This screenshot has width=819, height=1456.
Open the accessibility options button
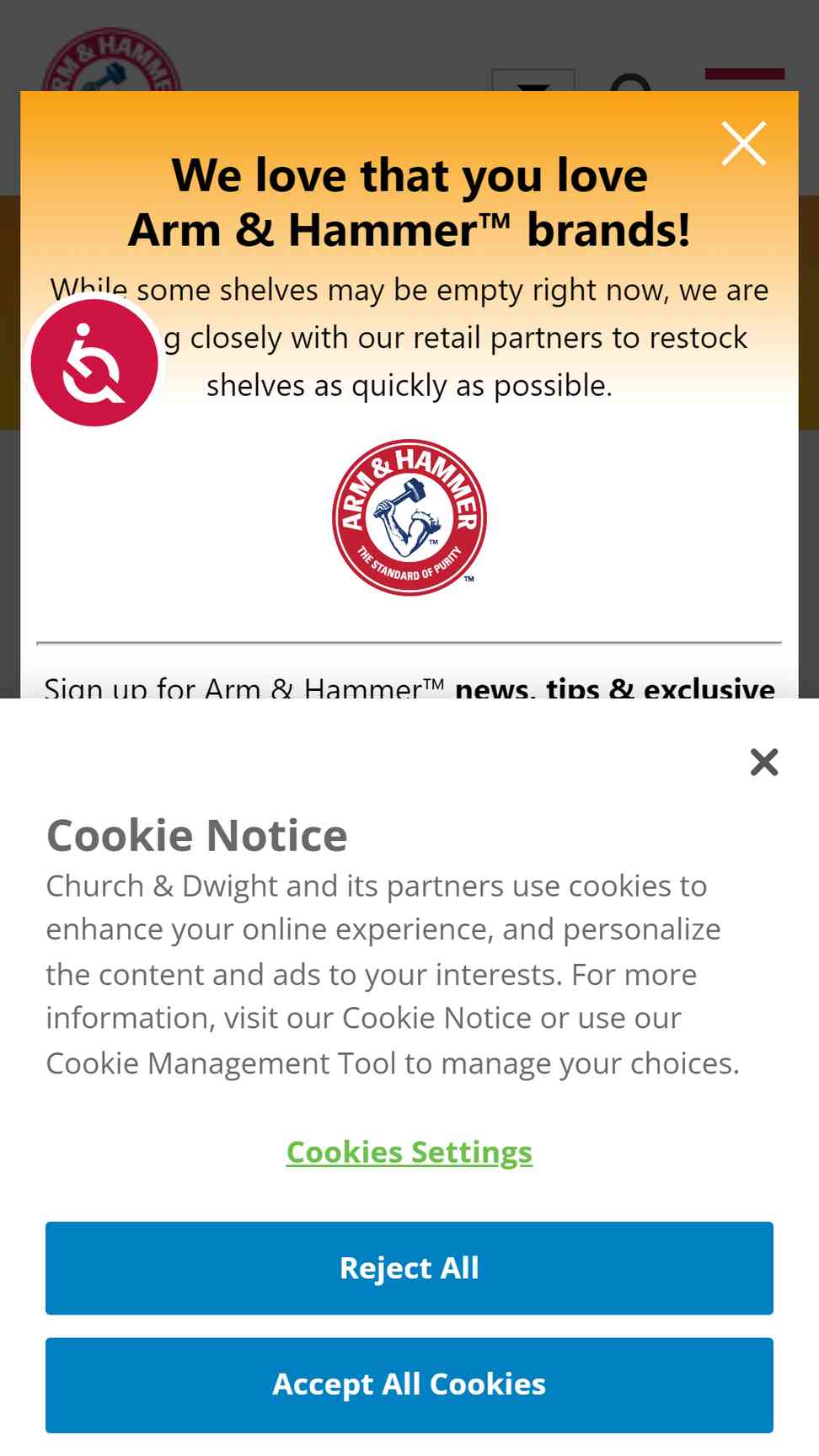coord(94,362)
